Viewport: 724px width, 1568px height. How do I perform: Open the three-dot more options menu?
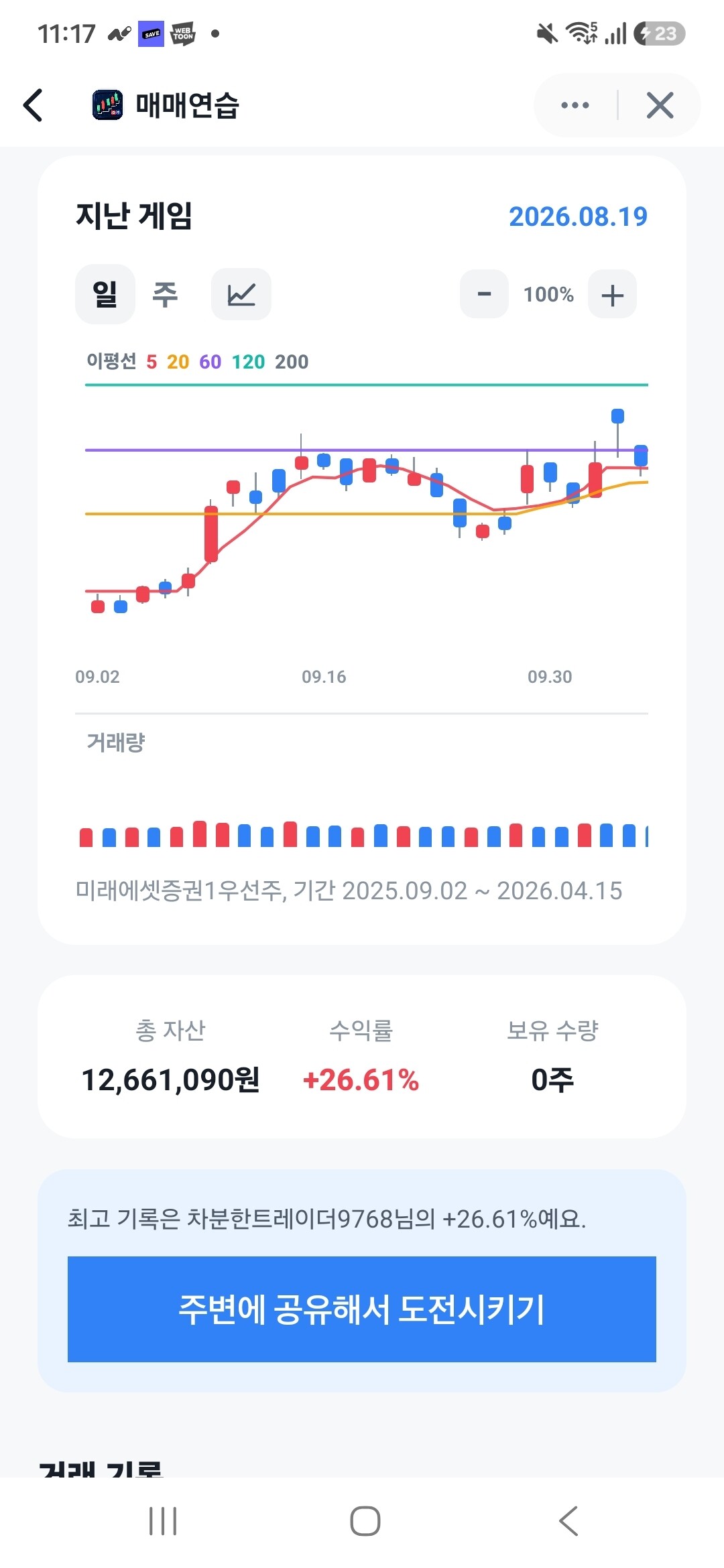(575, 105)
